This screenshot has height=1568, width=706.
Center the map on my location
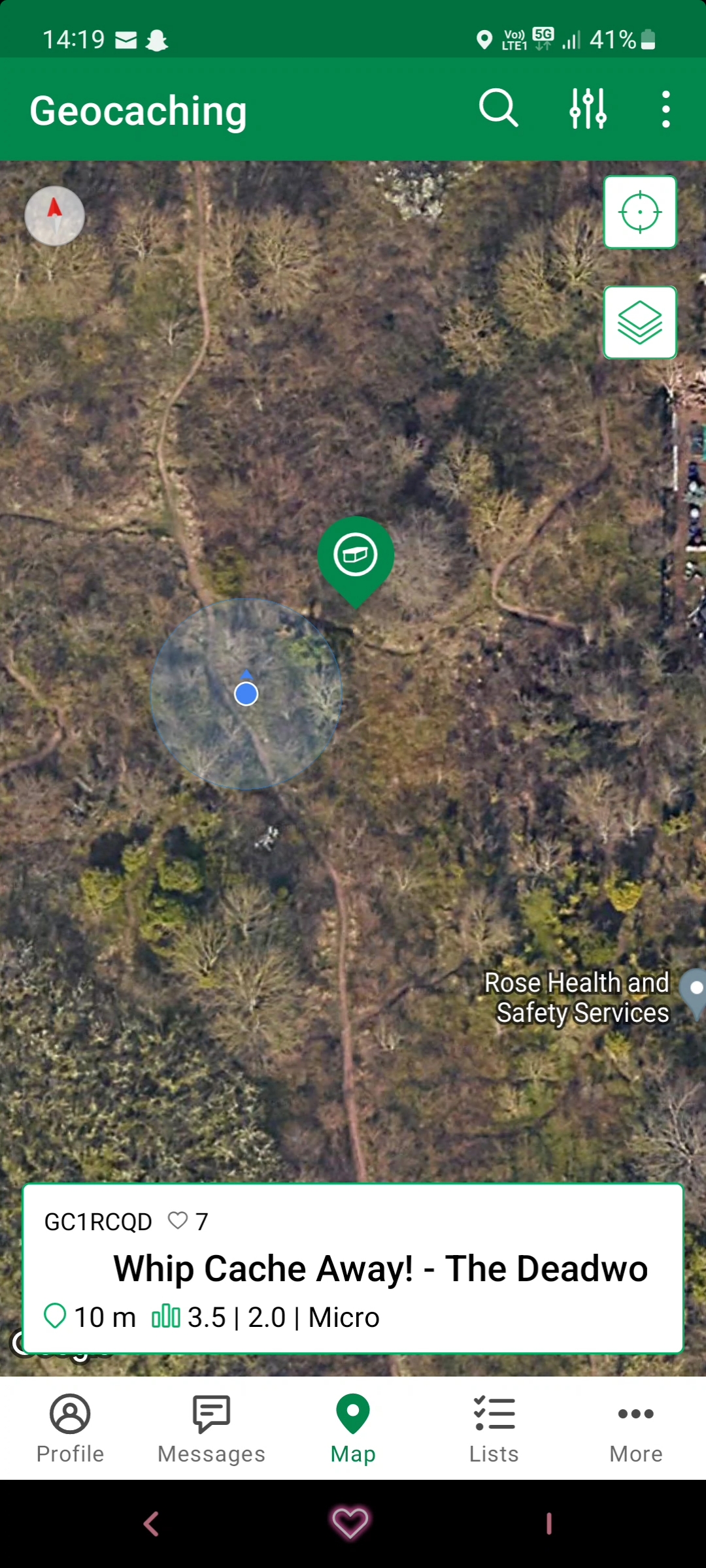(x=639, y=212)
